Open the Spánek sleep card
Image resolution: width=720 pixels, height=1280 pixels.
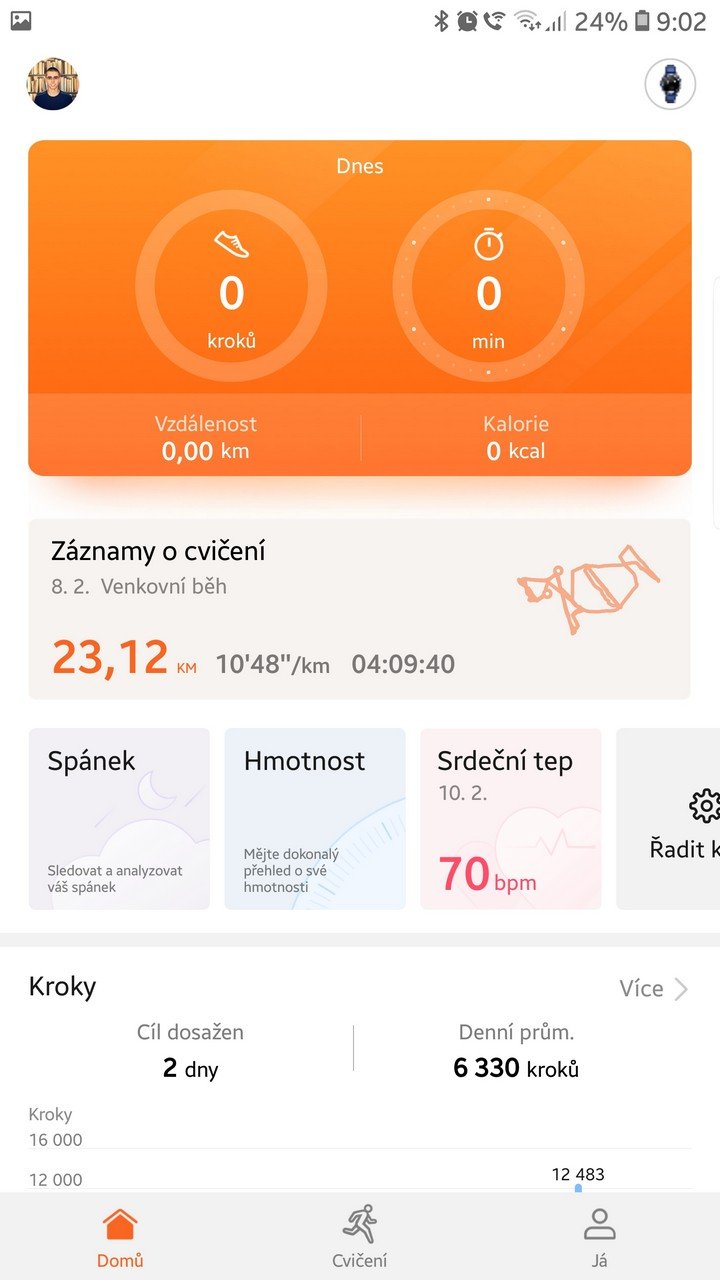[119, 818]
